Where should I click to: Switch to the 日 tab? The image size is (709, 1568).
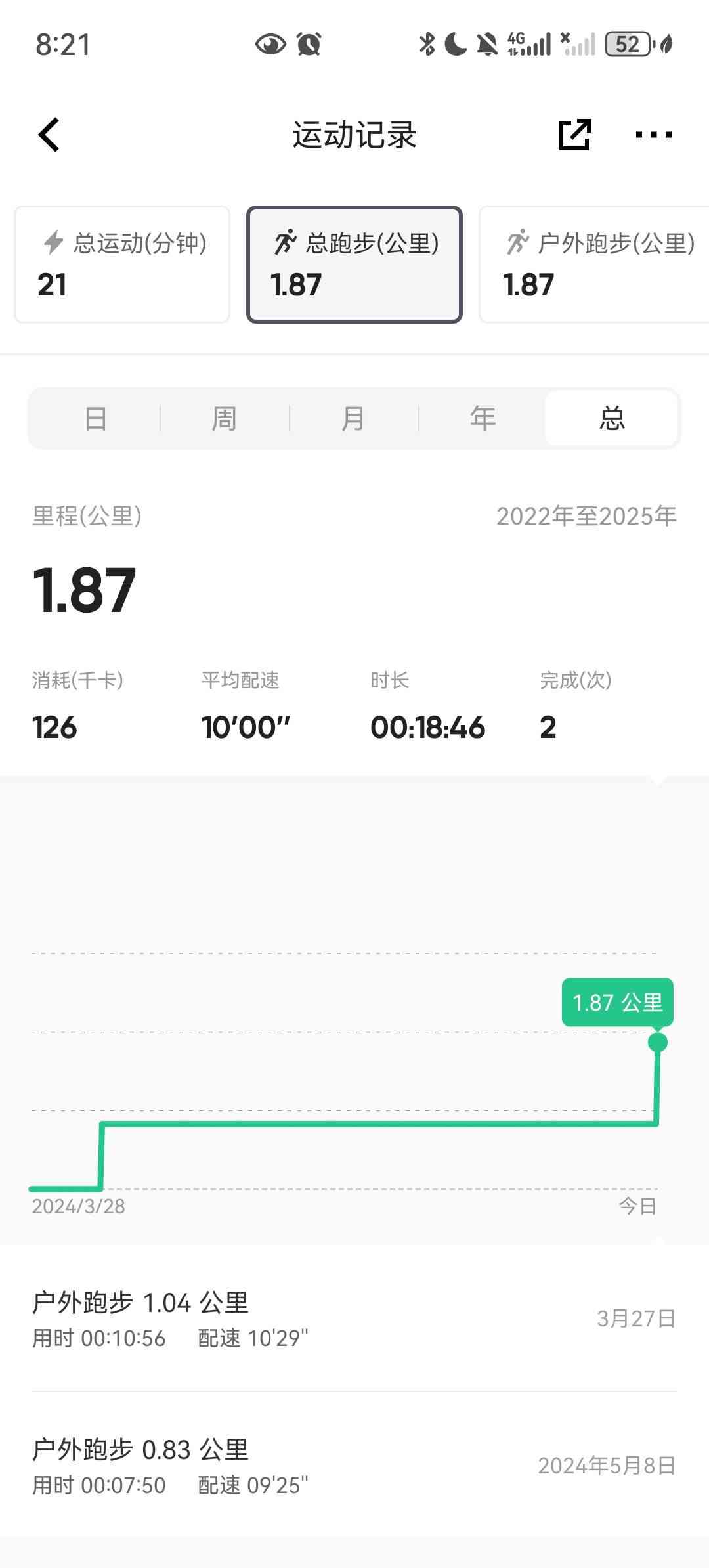(x=96, y=418)
